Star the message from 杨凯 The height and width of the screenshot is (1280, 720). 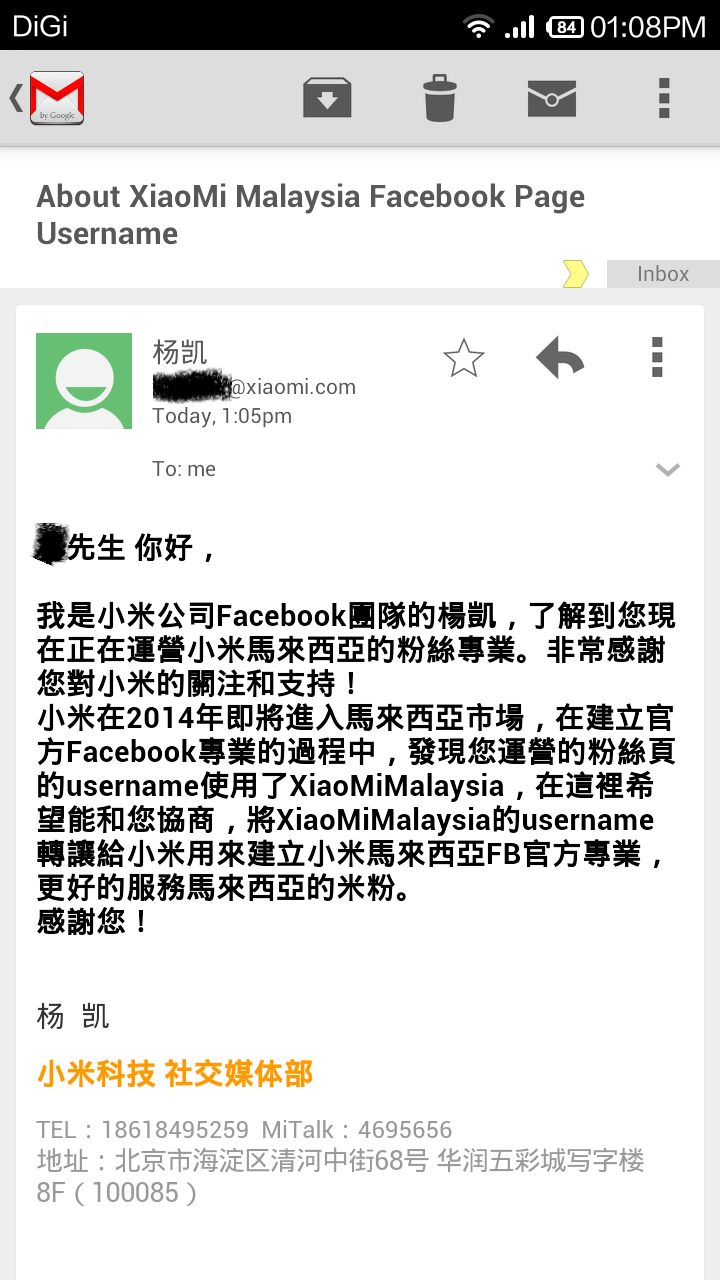pos(463,358)
